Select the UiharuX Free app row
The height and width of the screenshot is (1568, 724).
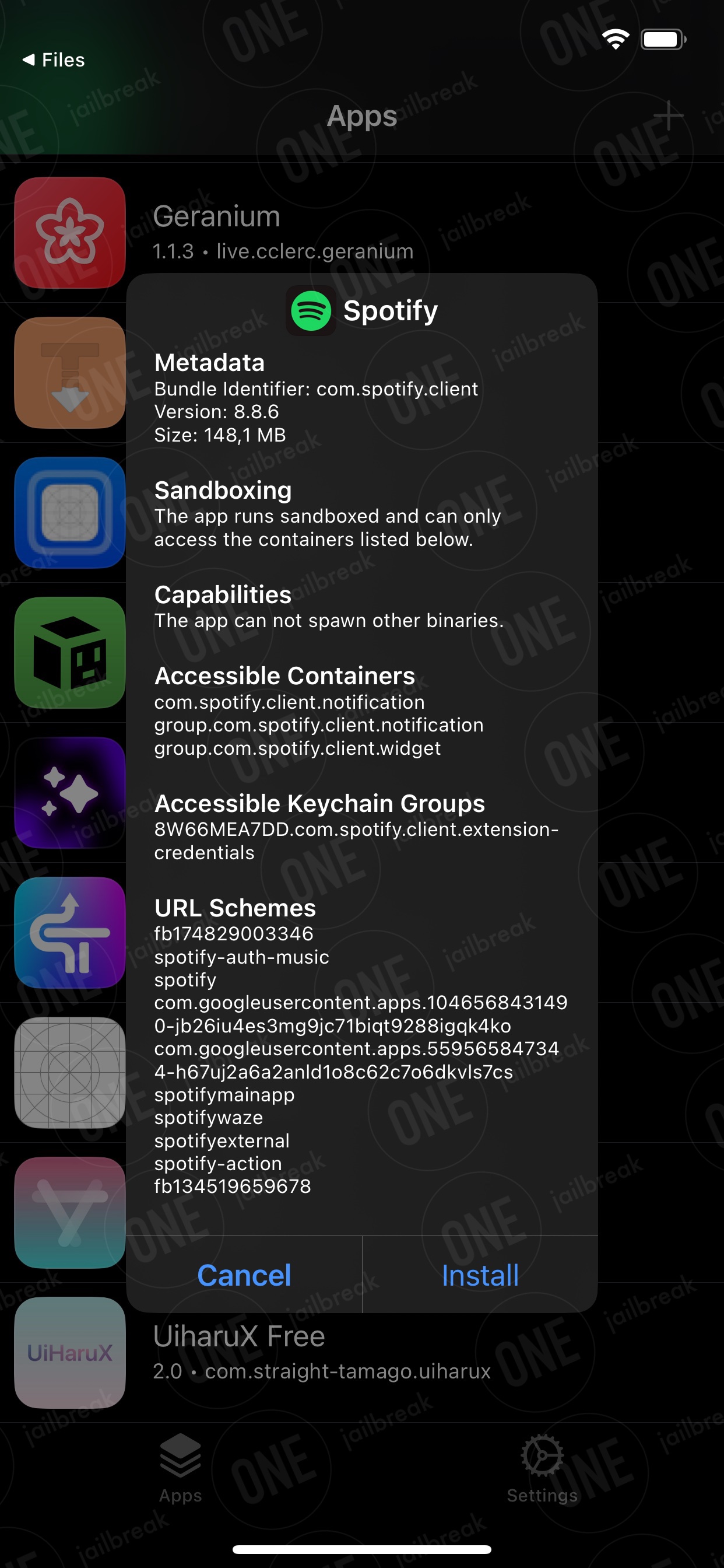coord(362,1353)
